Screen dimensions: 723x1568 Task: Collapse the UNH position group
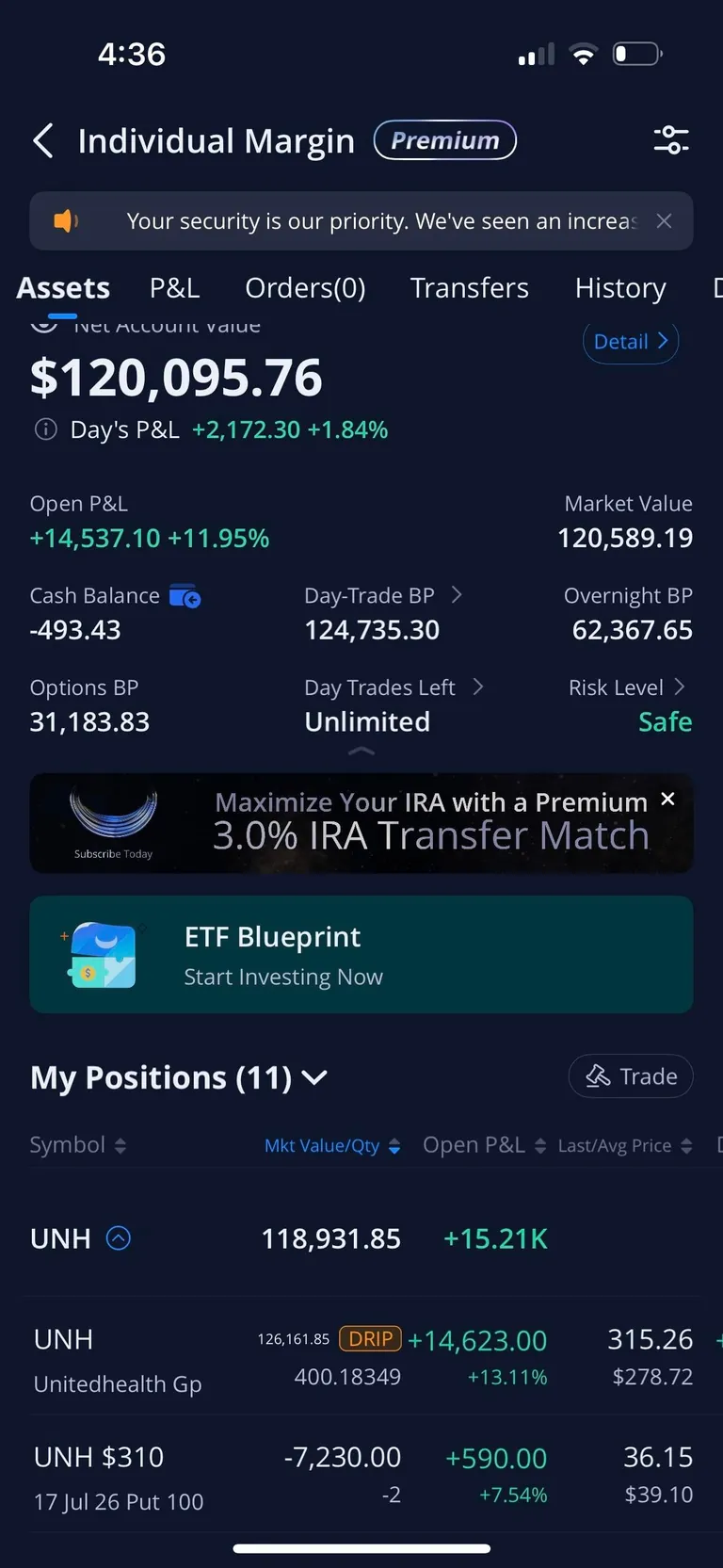pyautogui.click(x=117, y=1238)
